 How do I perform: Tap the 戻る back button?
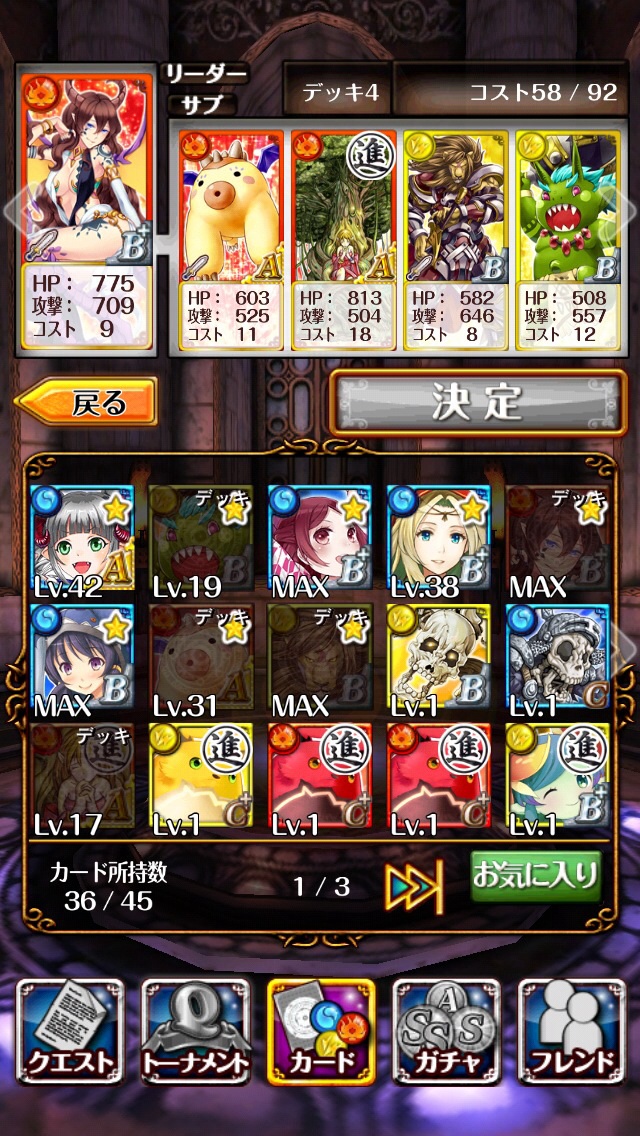[x=88, y=402]
